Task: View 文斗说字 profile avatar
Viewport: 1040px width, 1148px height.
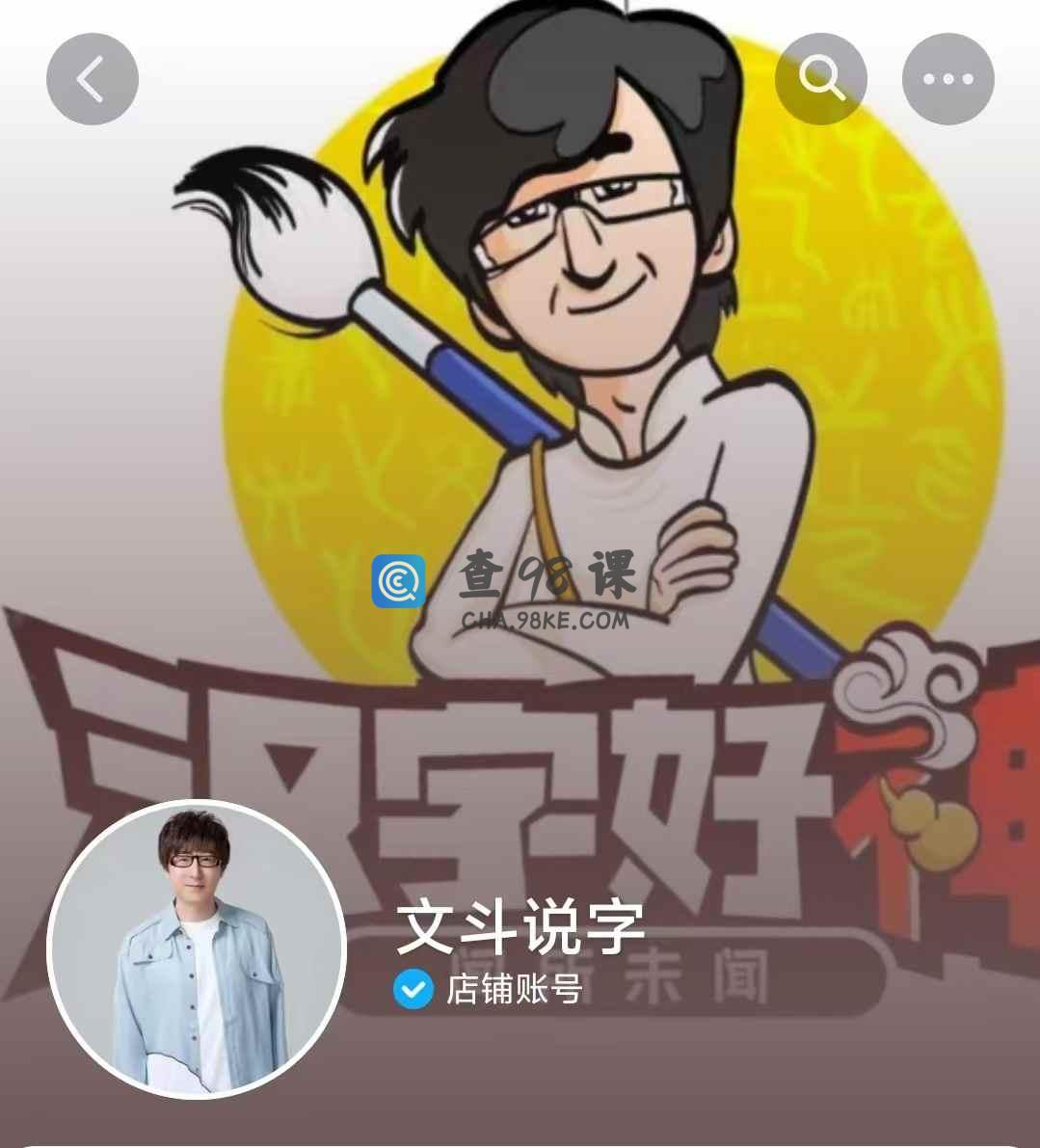Action: click(197, 949)
